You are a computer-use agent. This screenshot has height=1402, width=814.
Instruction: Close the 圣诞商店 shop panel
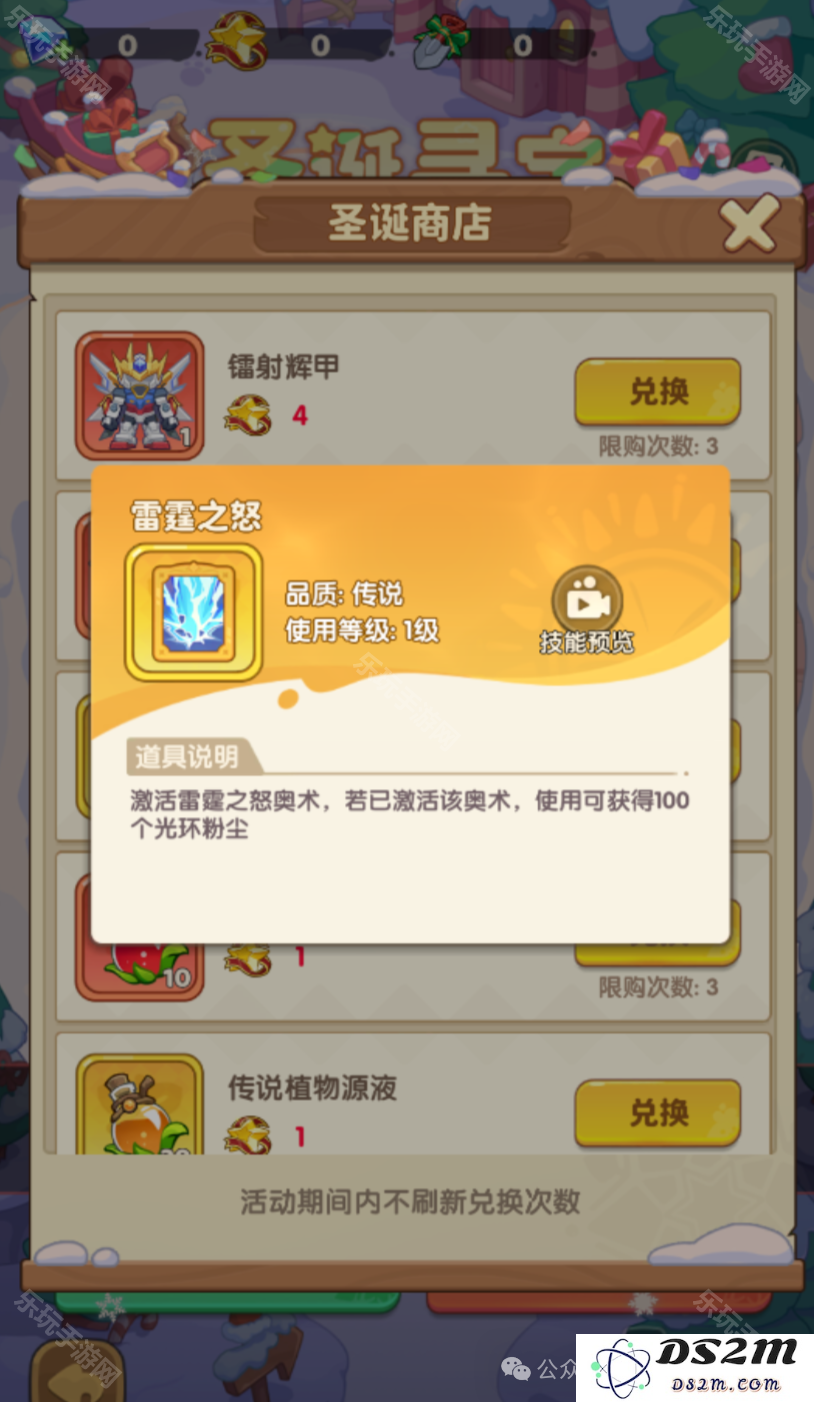tap(751, 222)
